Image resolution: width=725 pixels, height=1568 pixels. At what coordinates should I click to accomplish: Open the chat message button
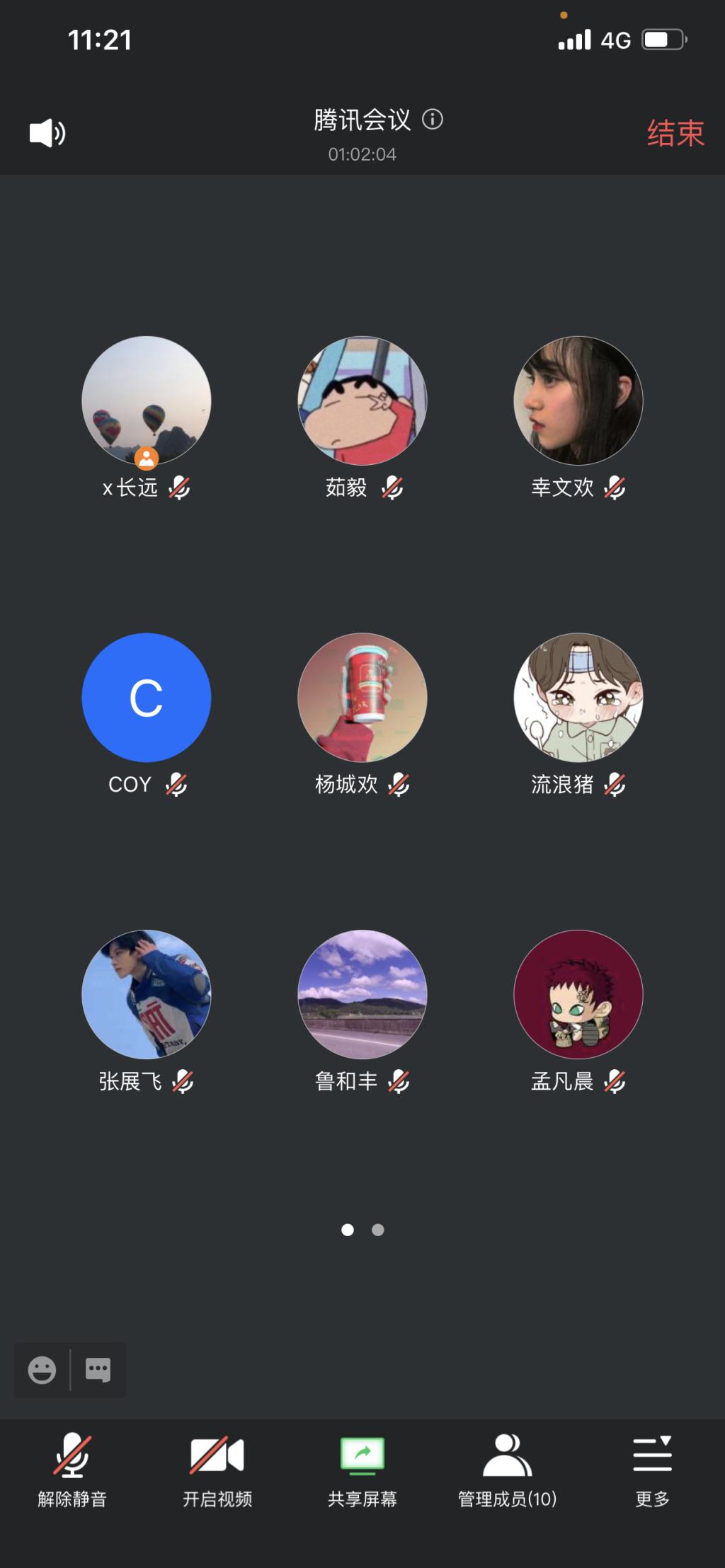click(98, 1370)
